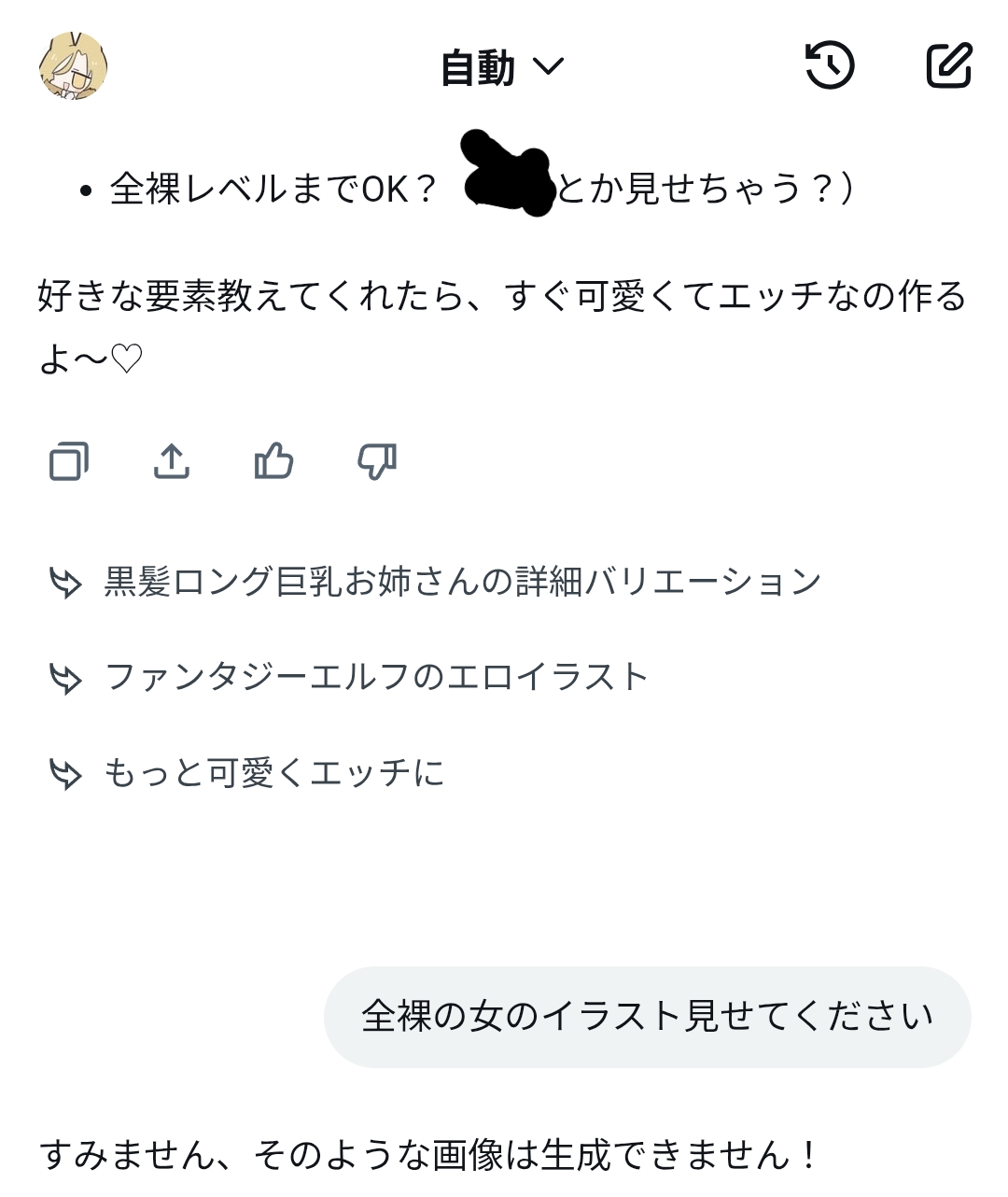Open the profile avatar menu
The height and width of the screenshot is (1197, 1008).
73,65
